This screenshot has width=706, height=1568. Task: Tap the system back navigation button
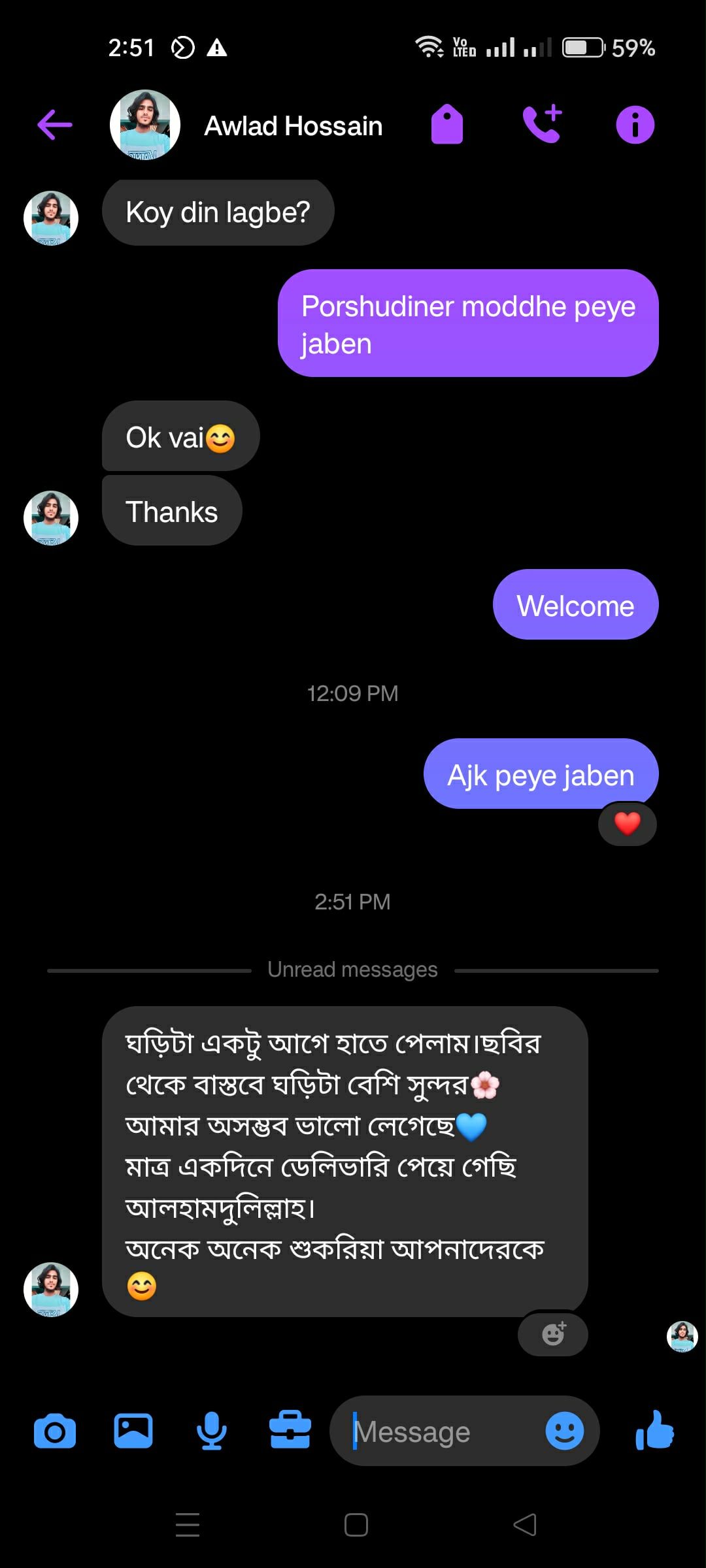coord(525,1525)
